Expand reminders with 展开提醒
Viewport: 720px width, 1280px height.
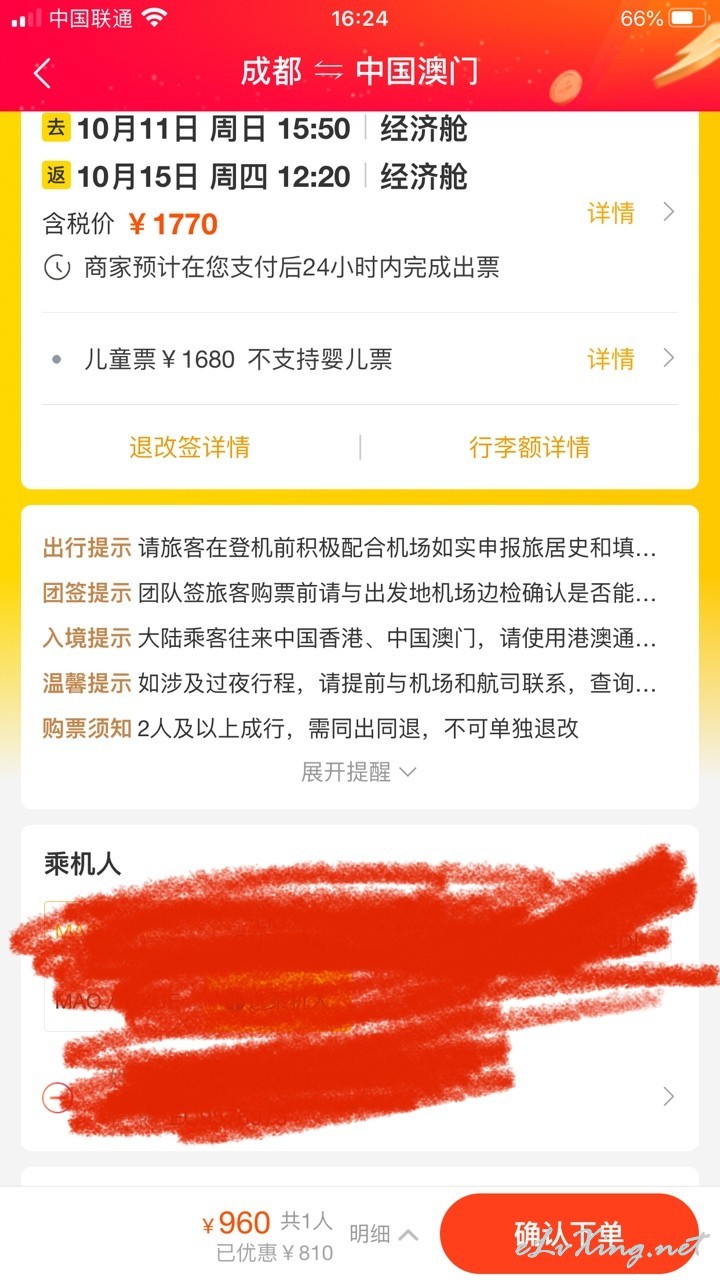coord(359,772)
